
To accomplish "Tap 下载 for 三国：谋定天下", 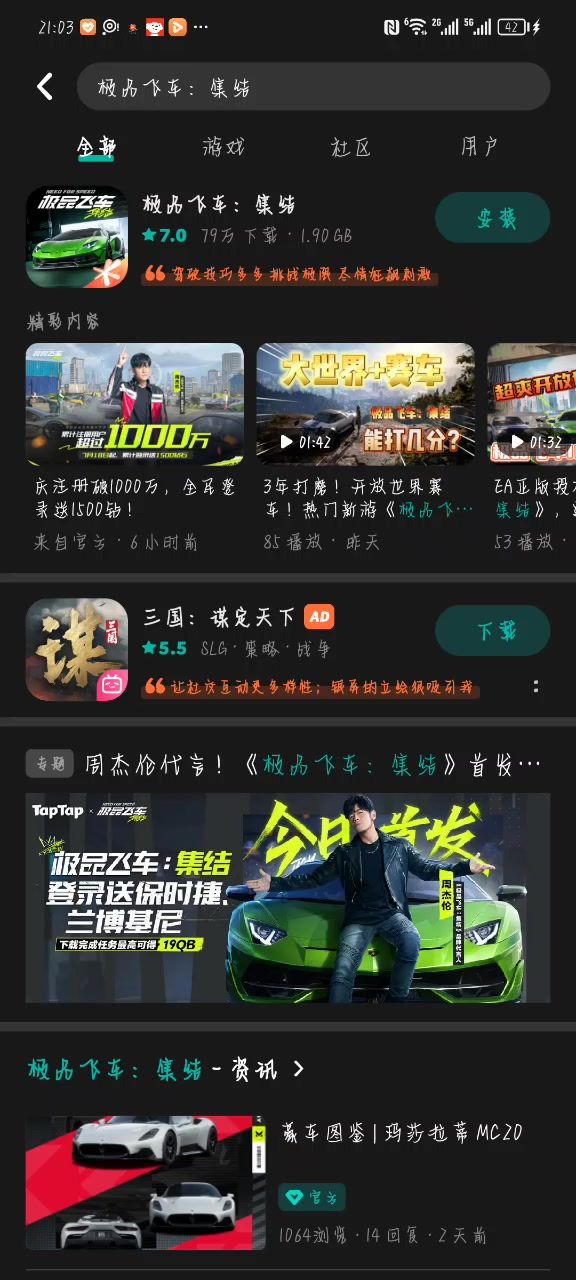I will (493, 631).
